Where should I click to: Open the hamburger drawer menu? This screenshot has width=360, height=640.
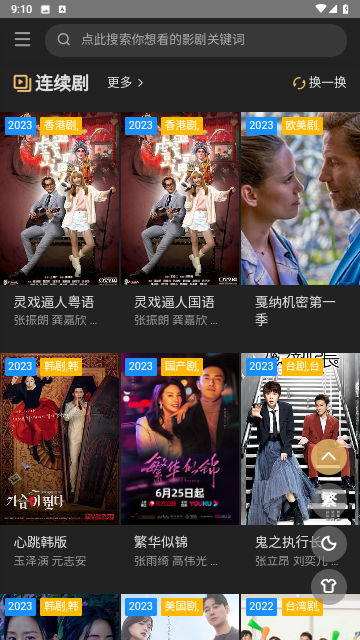click(x=22, y=40)
